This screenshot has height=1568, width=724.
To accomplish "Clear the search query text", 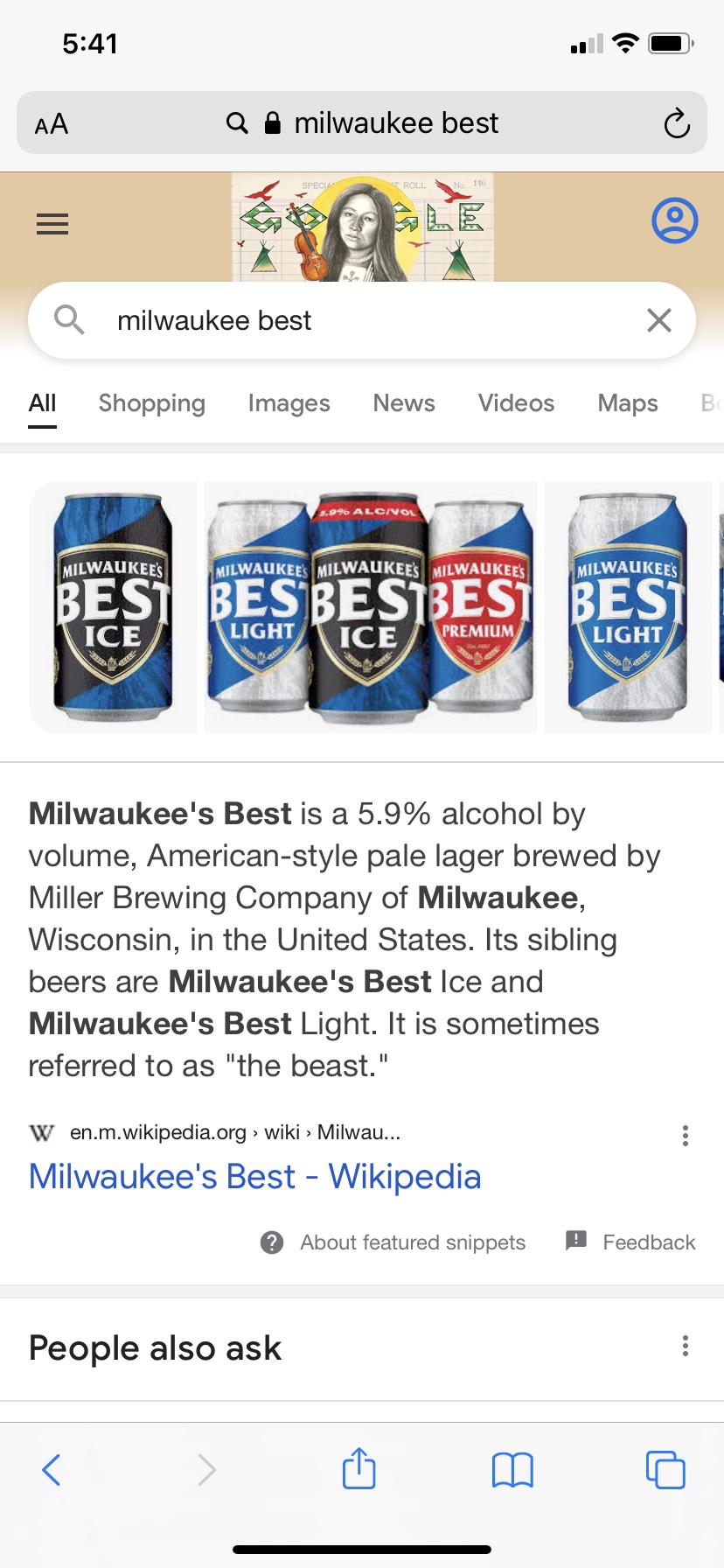I will (659, 321).
